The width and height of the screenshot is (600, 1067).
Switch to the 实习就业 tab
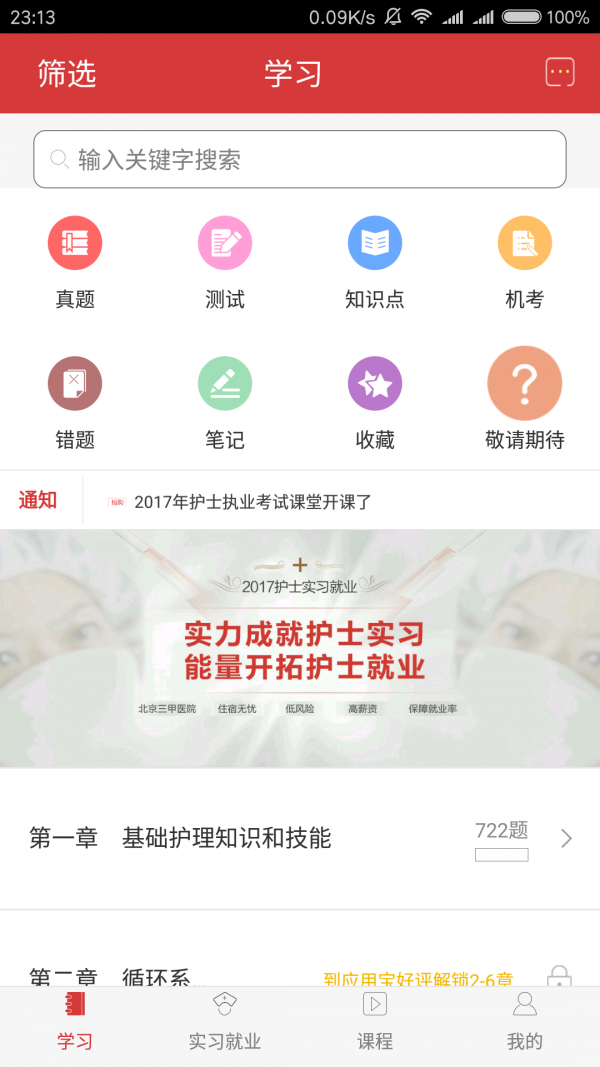pyautogui.click(x=225, y=1023)
